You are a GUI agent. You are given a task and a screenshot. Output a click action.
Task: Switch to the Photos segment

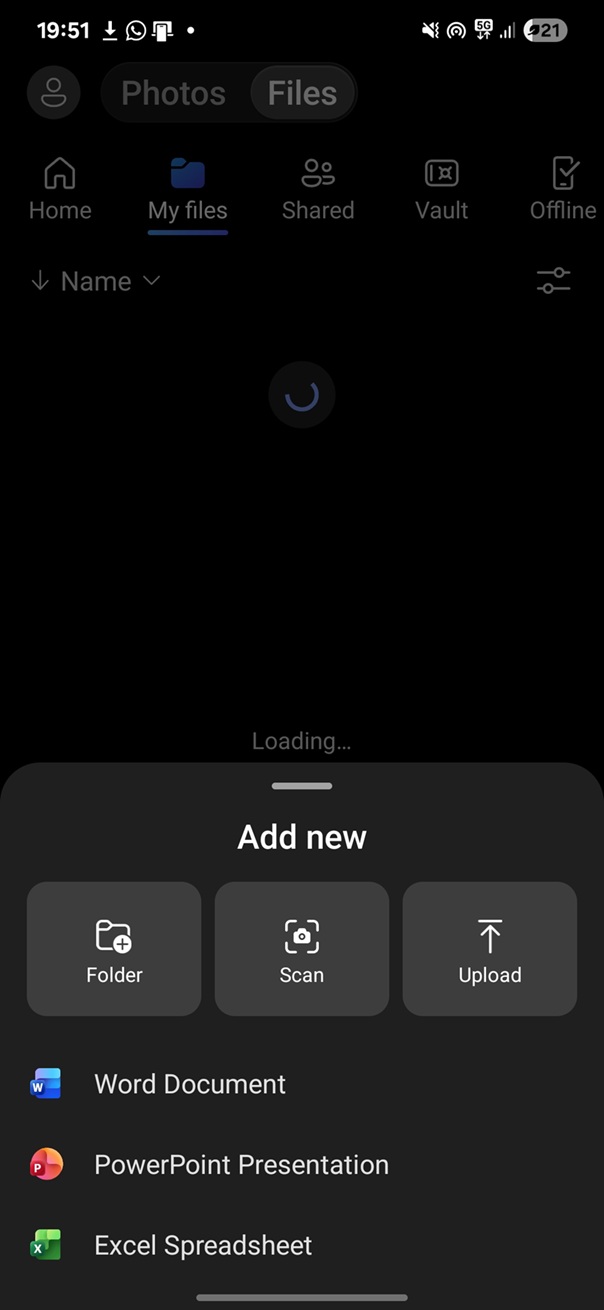(x=174, y=94)
